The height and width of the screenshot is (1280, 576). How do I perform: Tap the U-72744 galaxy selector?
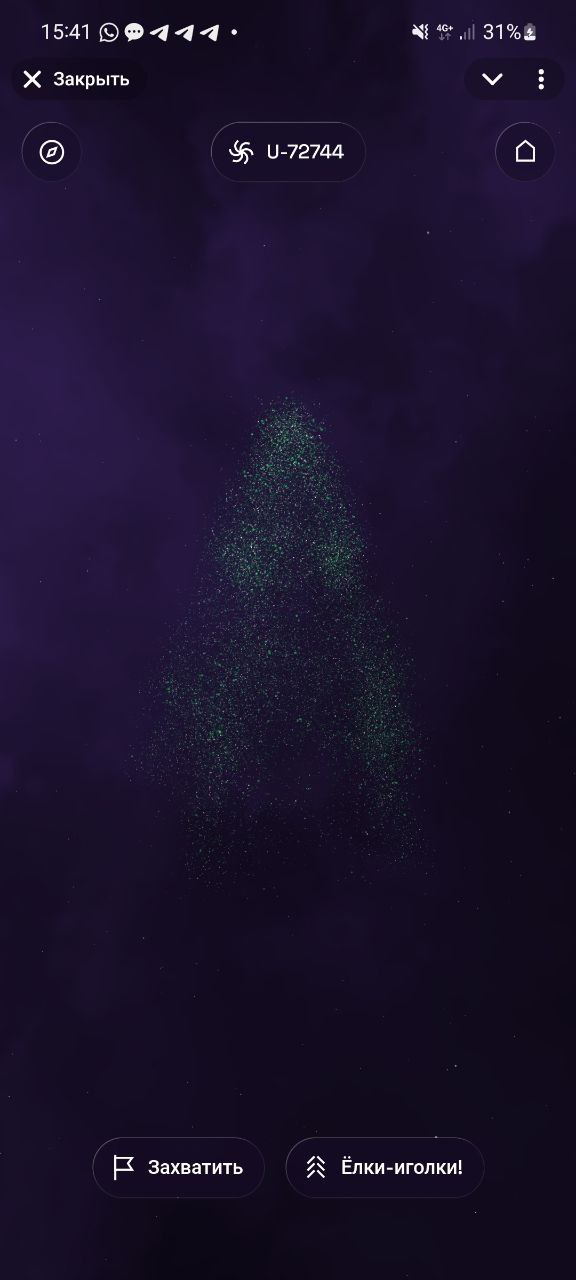(x=288, y=152)
